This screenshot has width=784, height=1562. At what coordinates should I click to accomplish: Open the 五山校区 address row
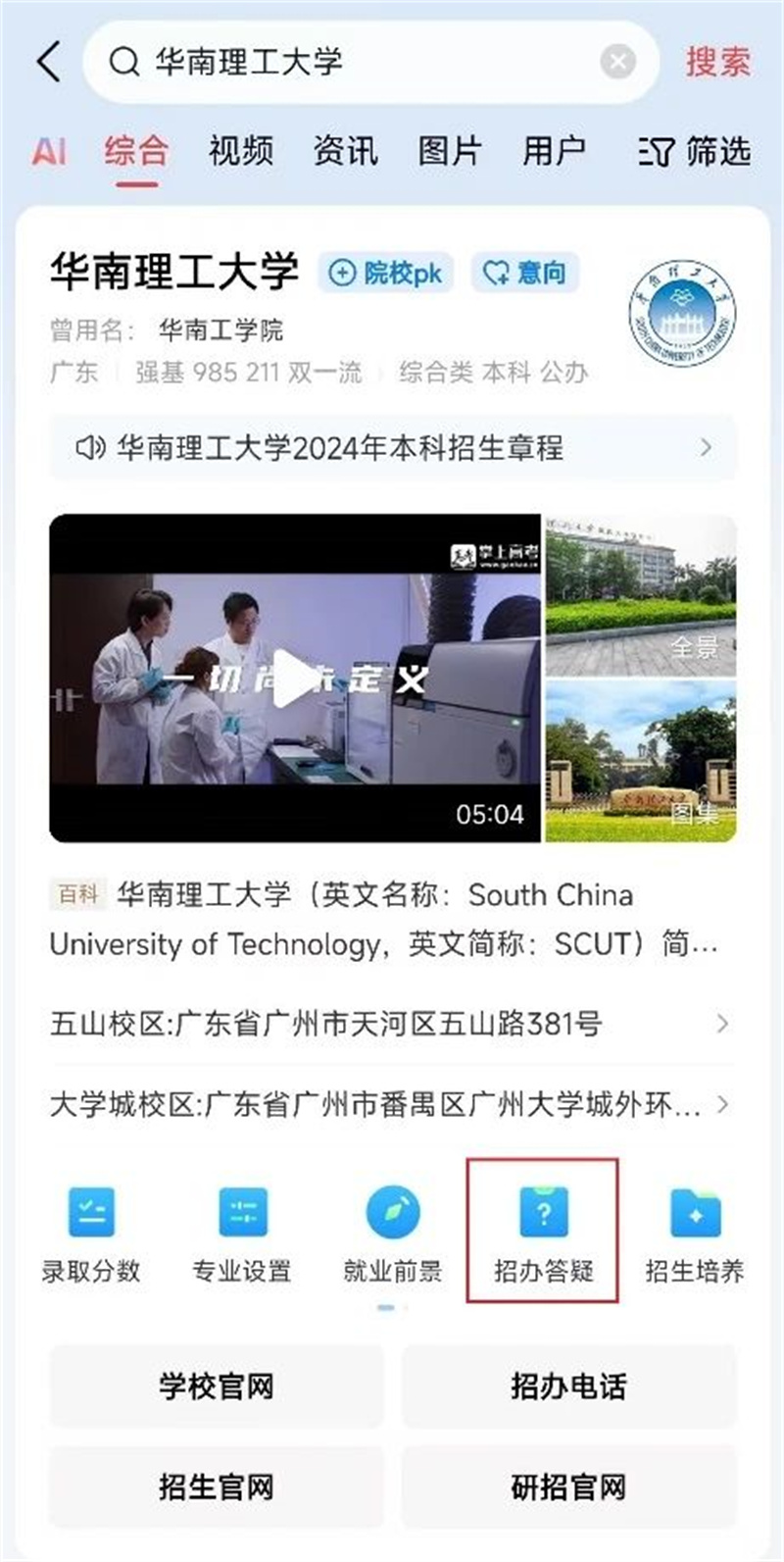(392, 1025)
